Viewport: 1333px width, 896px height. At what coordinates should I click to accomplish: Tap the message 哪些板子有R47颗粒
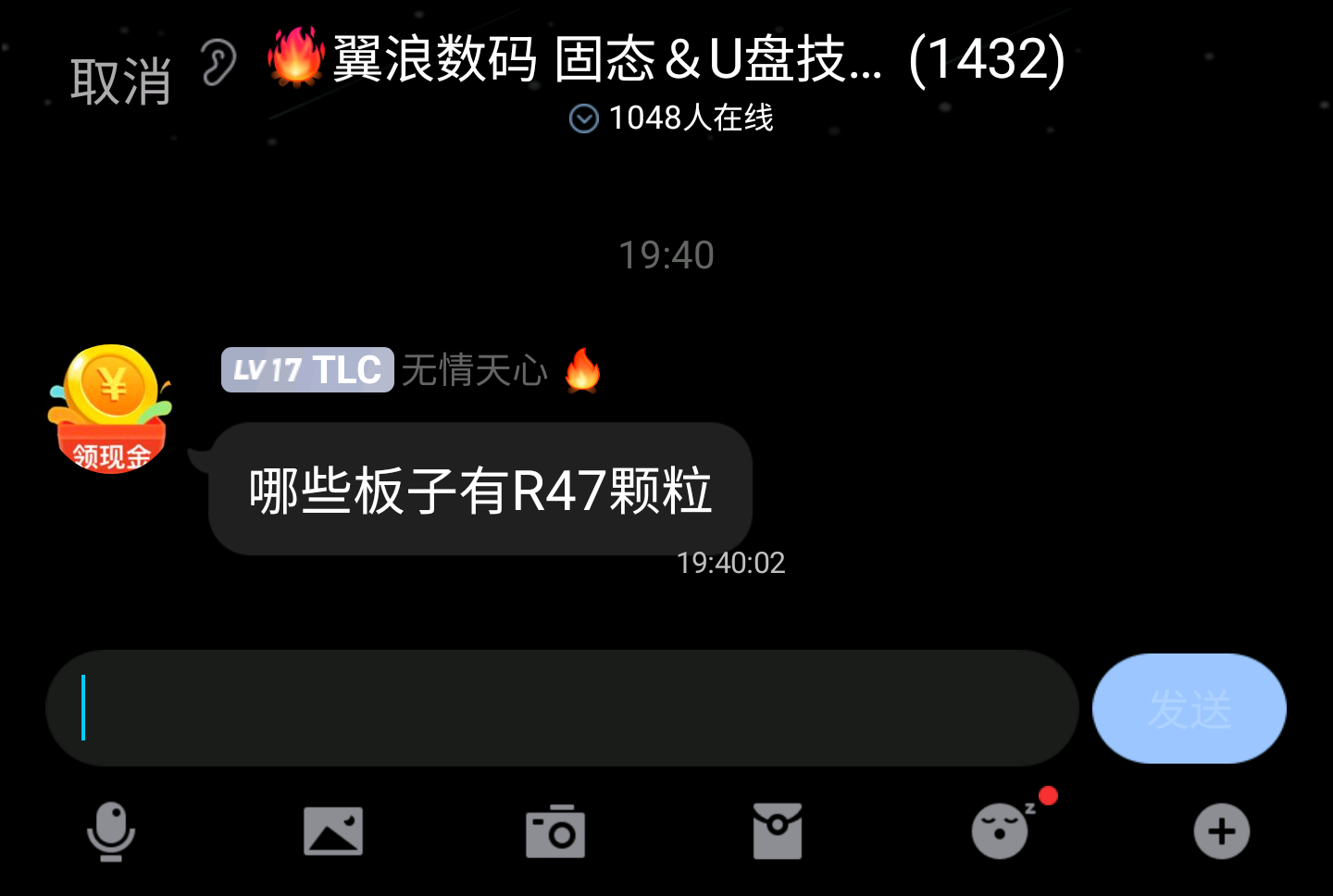[x=480, y=490]
